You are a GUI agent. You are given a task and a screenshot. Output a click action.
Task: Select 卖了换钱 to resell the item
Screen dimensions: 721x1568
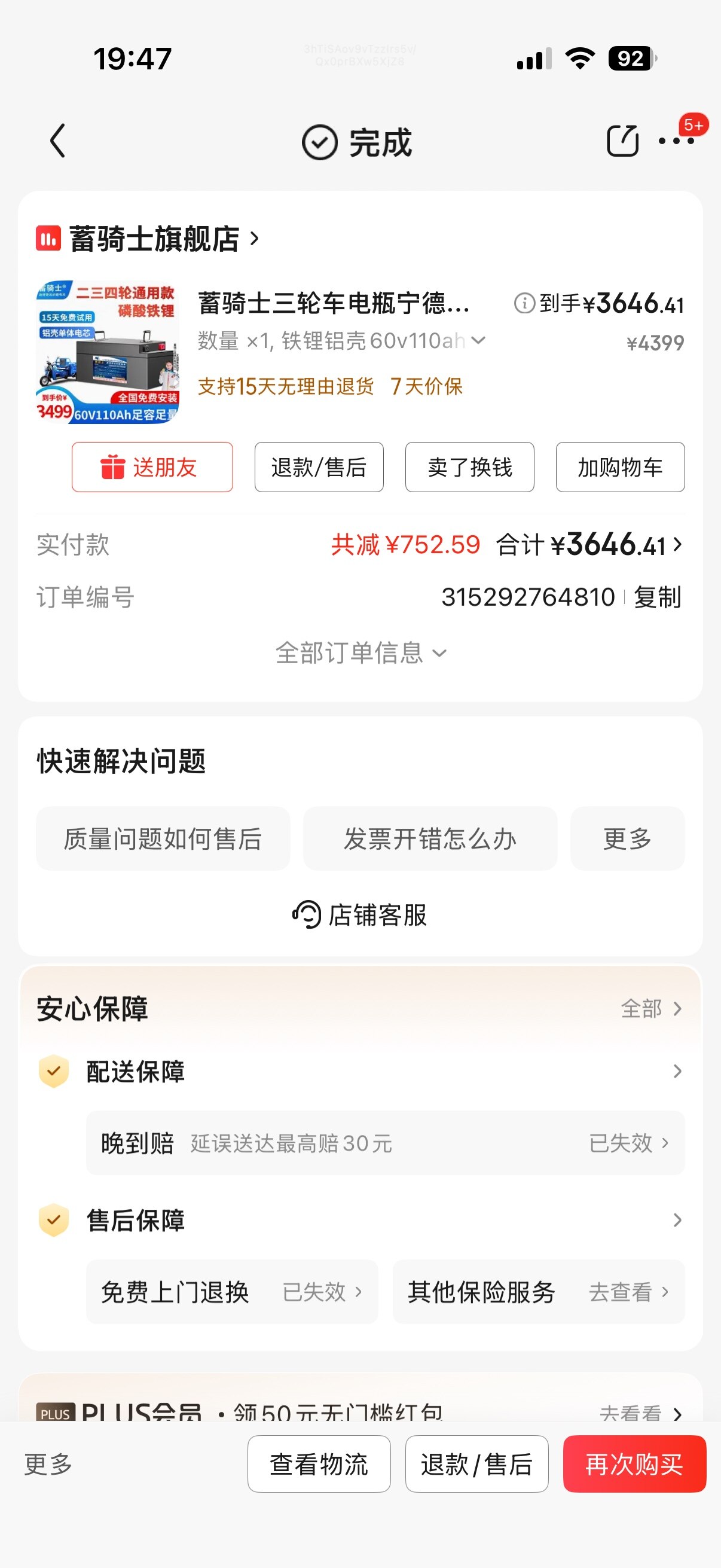click(x=469, y=467)
